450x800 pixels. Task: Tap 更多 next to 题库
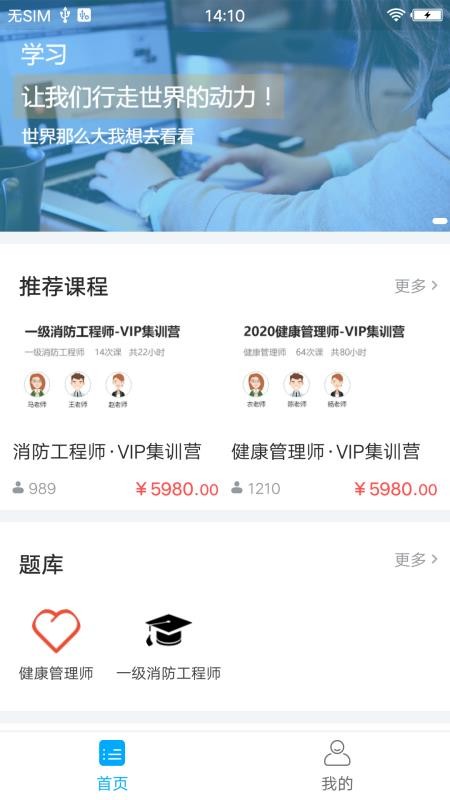[x=416, y=560]
